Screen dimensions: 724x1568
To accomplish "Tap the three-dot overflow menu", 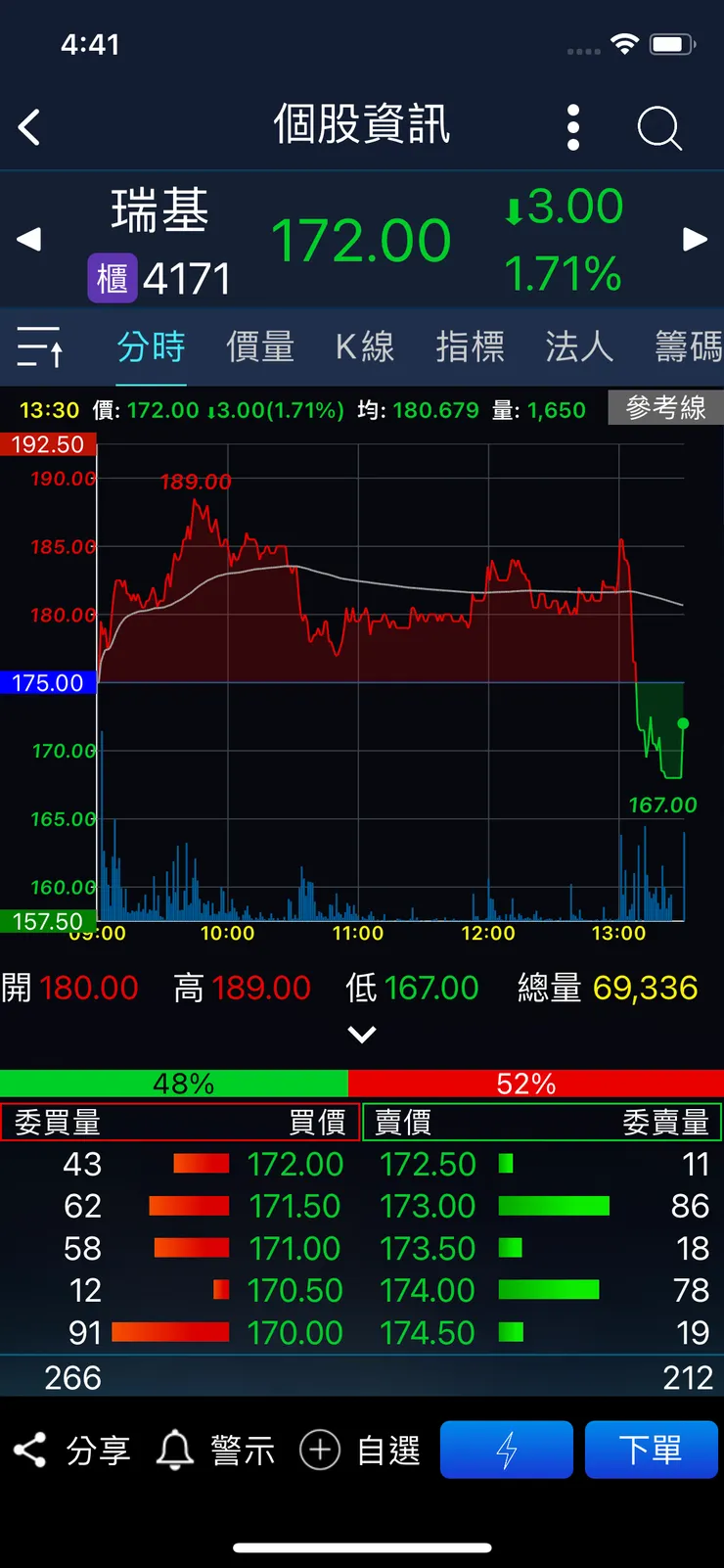I will coord(573,126).
